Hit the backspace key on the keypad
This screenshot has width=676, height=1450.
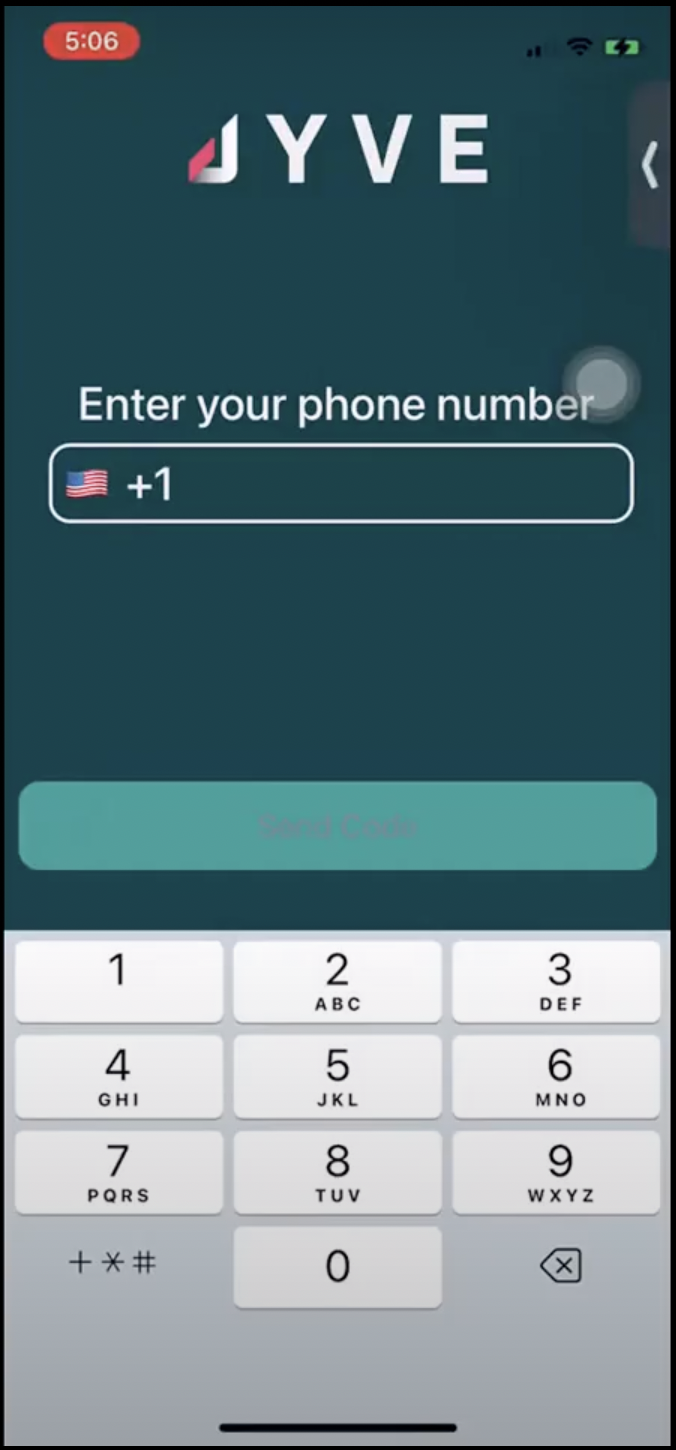click(560, 1267)
